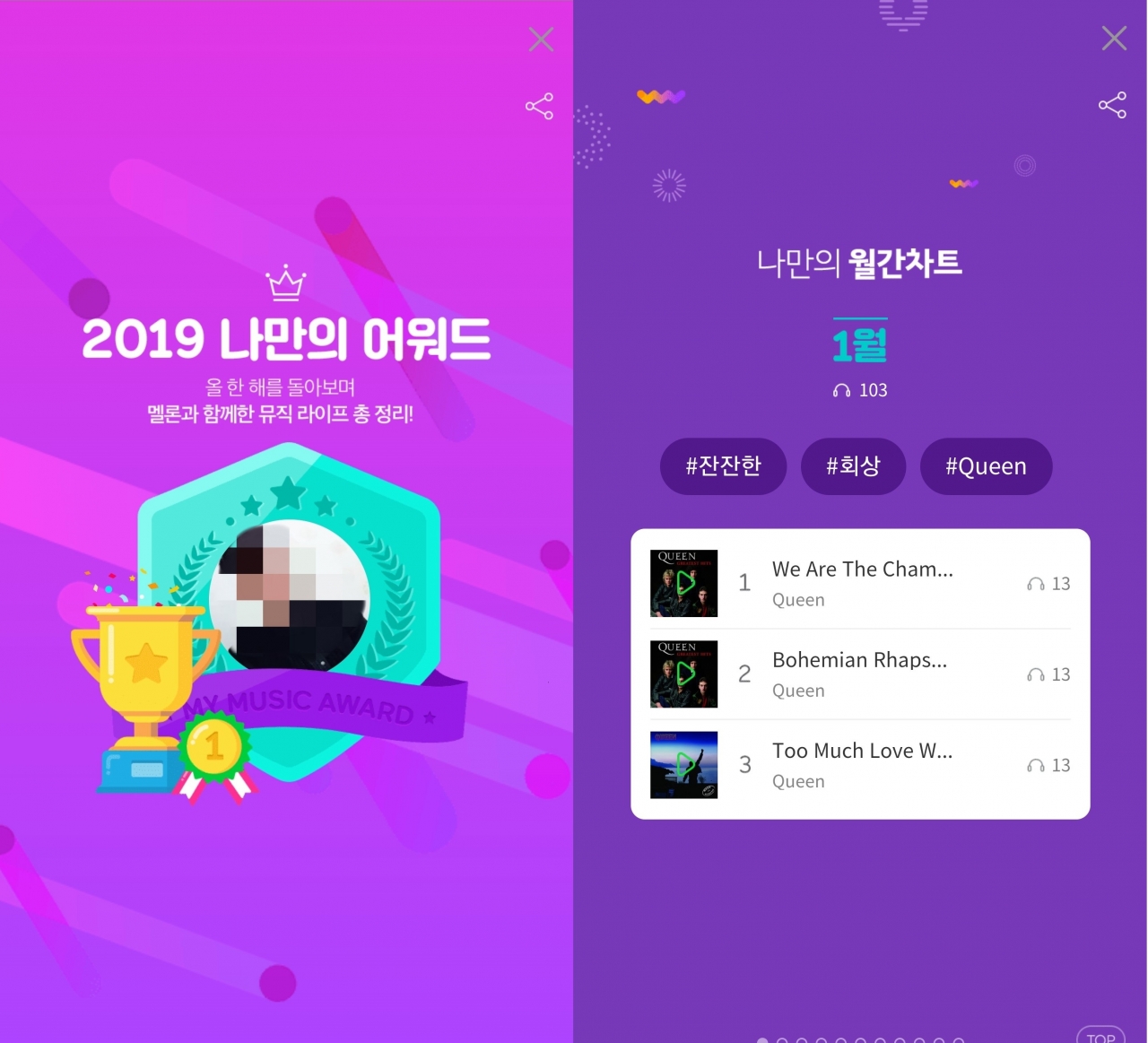Image resolution: width=1148 pixels, height=1043 pixels.
Task: Select the #Queen tag chip
Action: click(986, 466)
